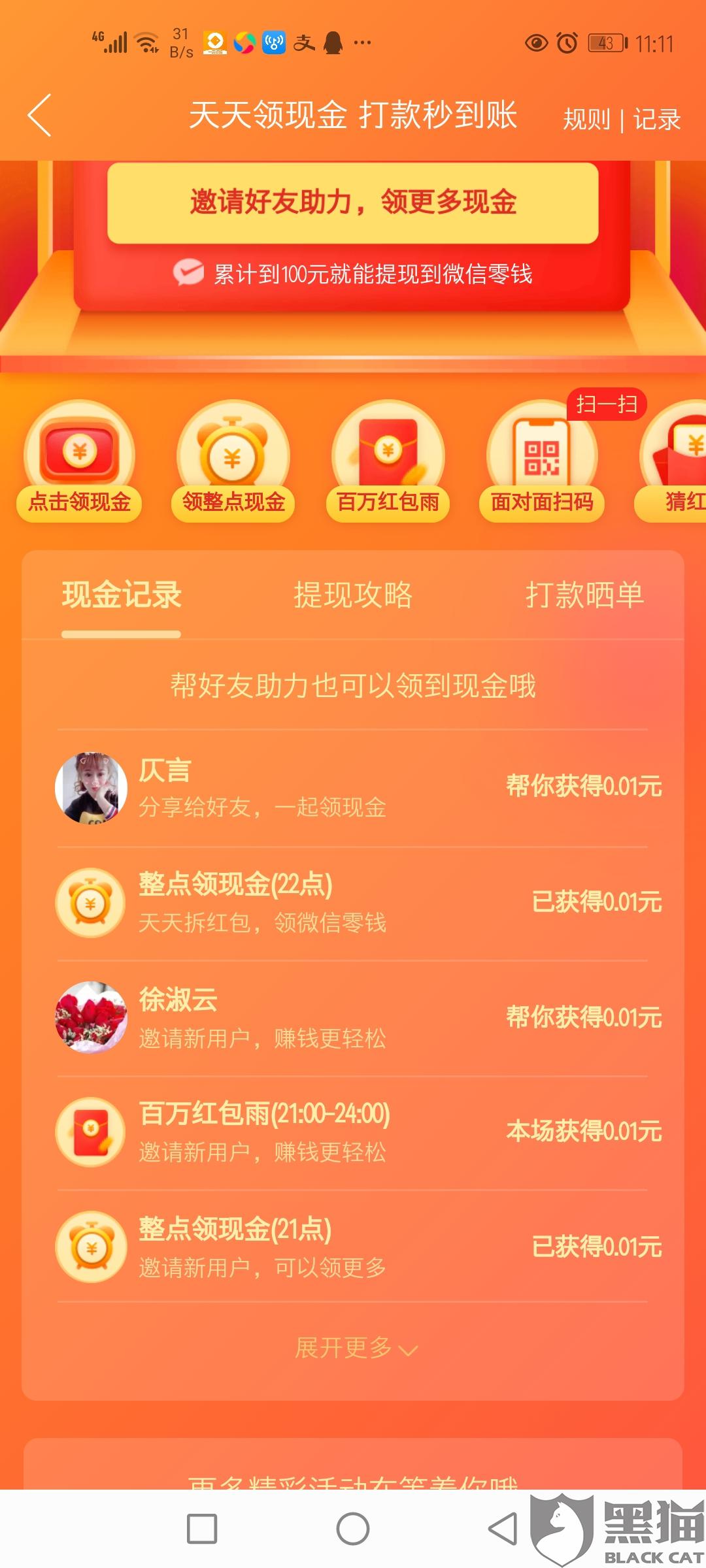Screen dimensions: 706x1568
Task: Tap the alarm icon in the status bar
Action: (x=567, y=42)
